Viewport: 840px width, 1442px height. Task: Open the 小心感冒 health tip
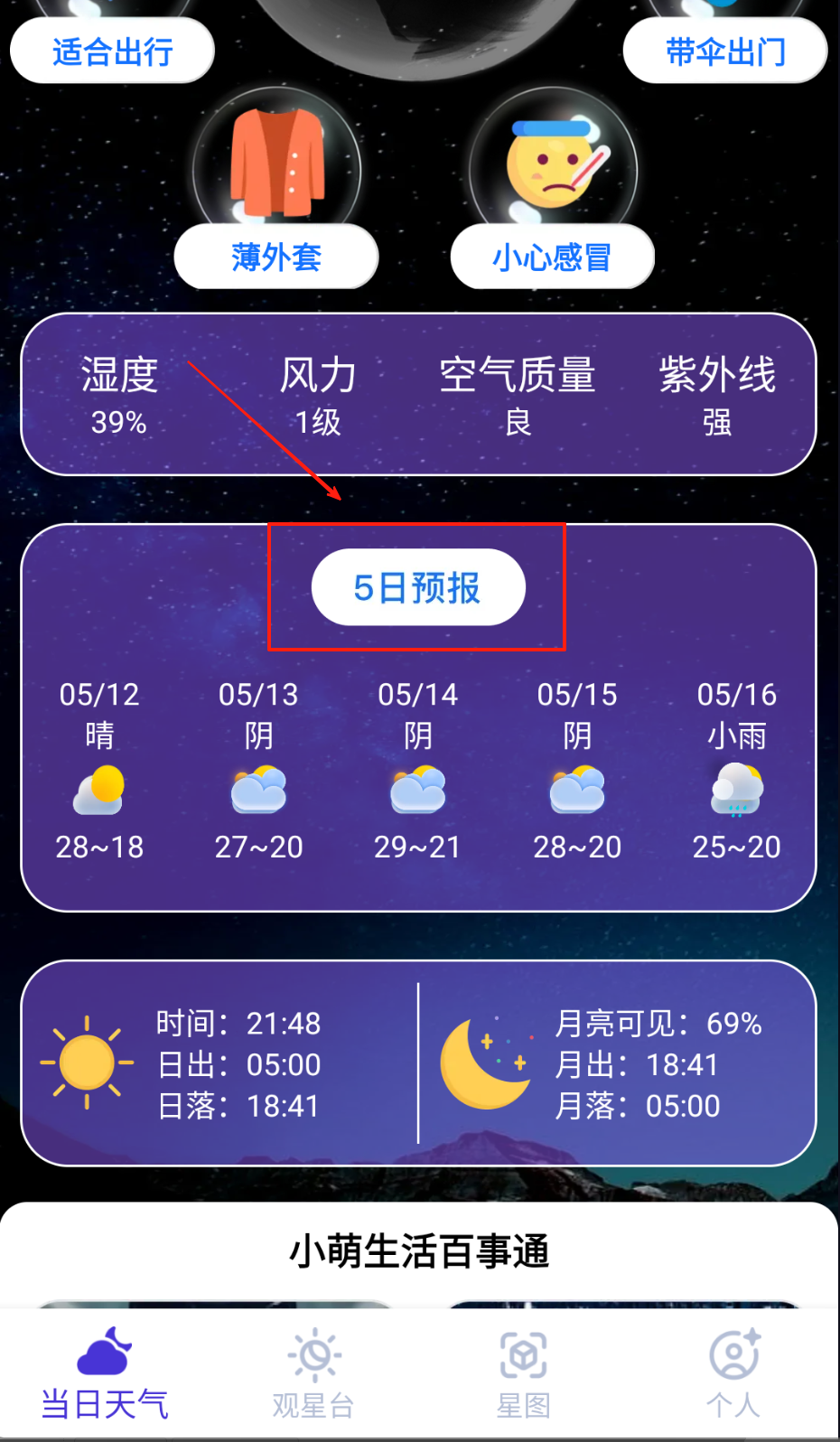point(552,257)
